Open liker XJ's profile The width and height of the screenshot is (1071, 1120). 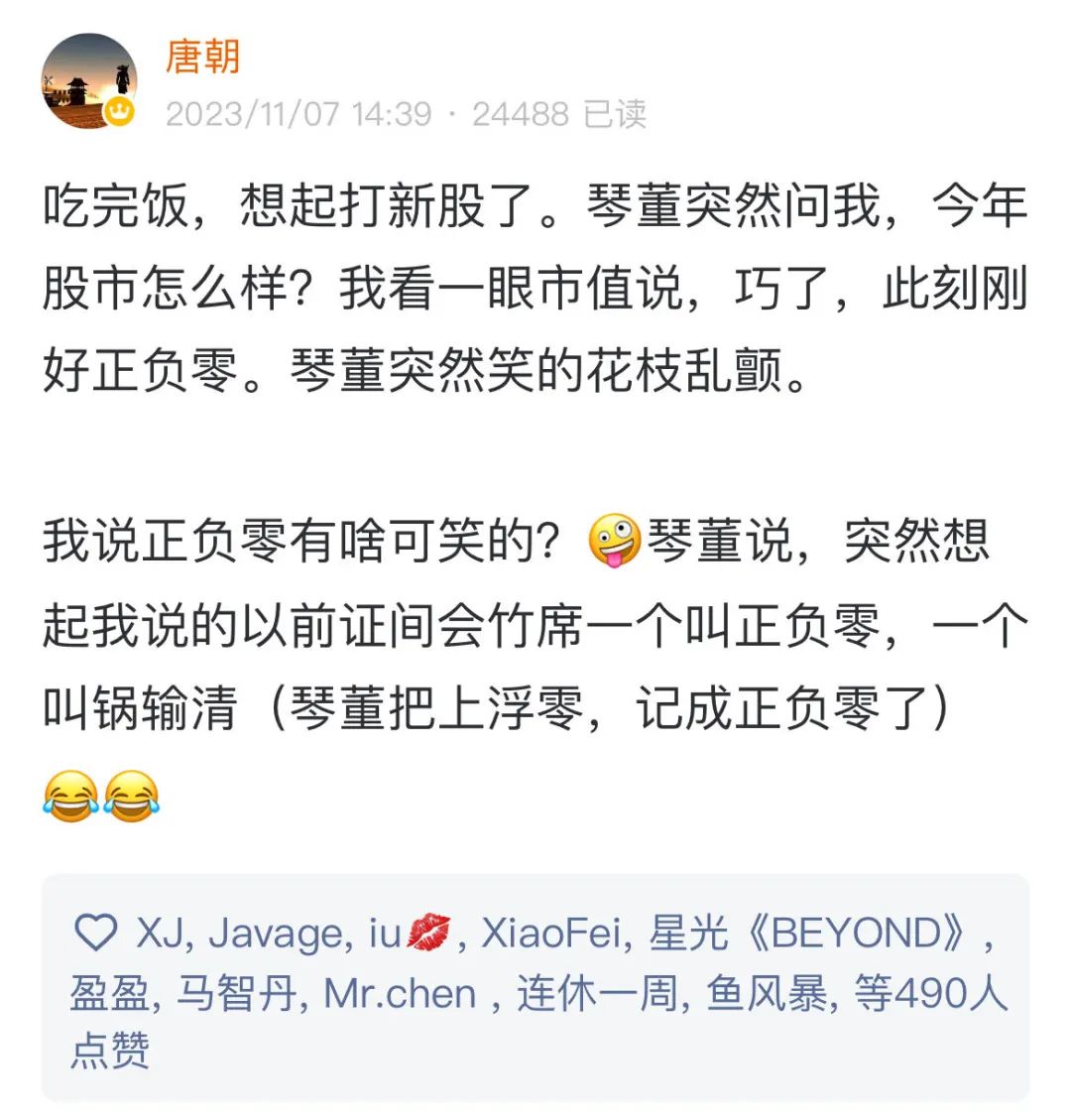pyautogui.click(x=157, y=933)
